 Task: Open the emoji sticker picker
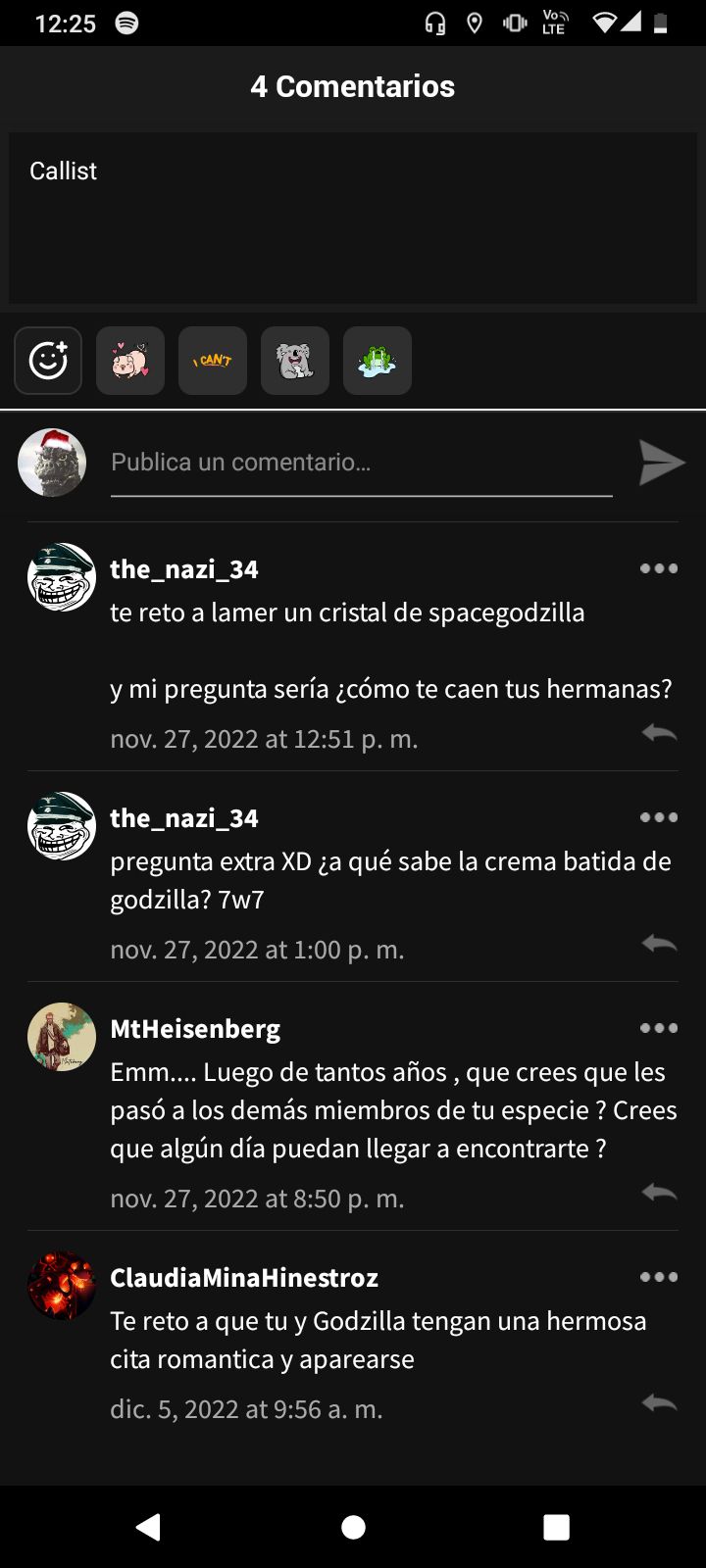(48, 361)
